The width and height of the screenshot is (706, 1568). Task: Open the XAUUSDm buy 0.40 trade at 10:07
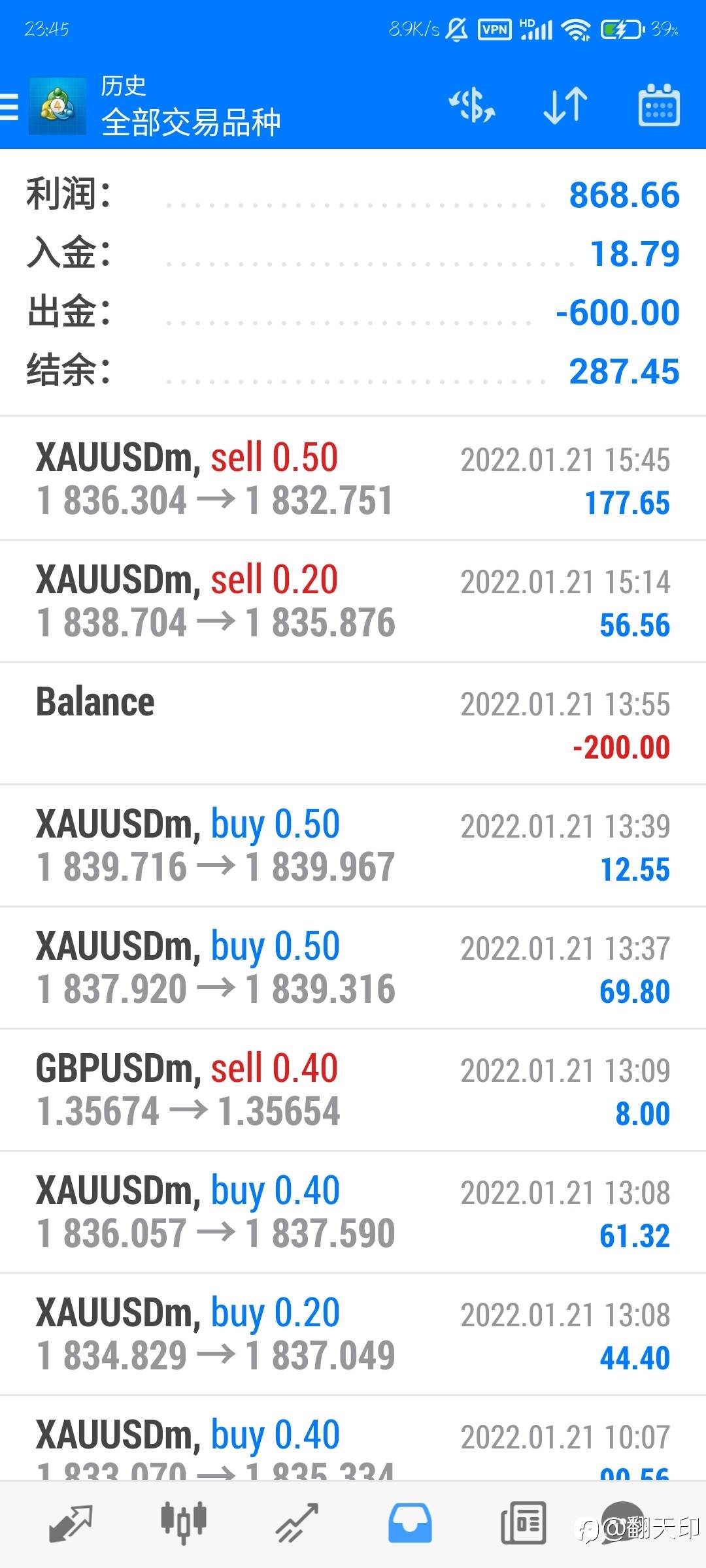click(353, 1444)
